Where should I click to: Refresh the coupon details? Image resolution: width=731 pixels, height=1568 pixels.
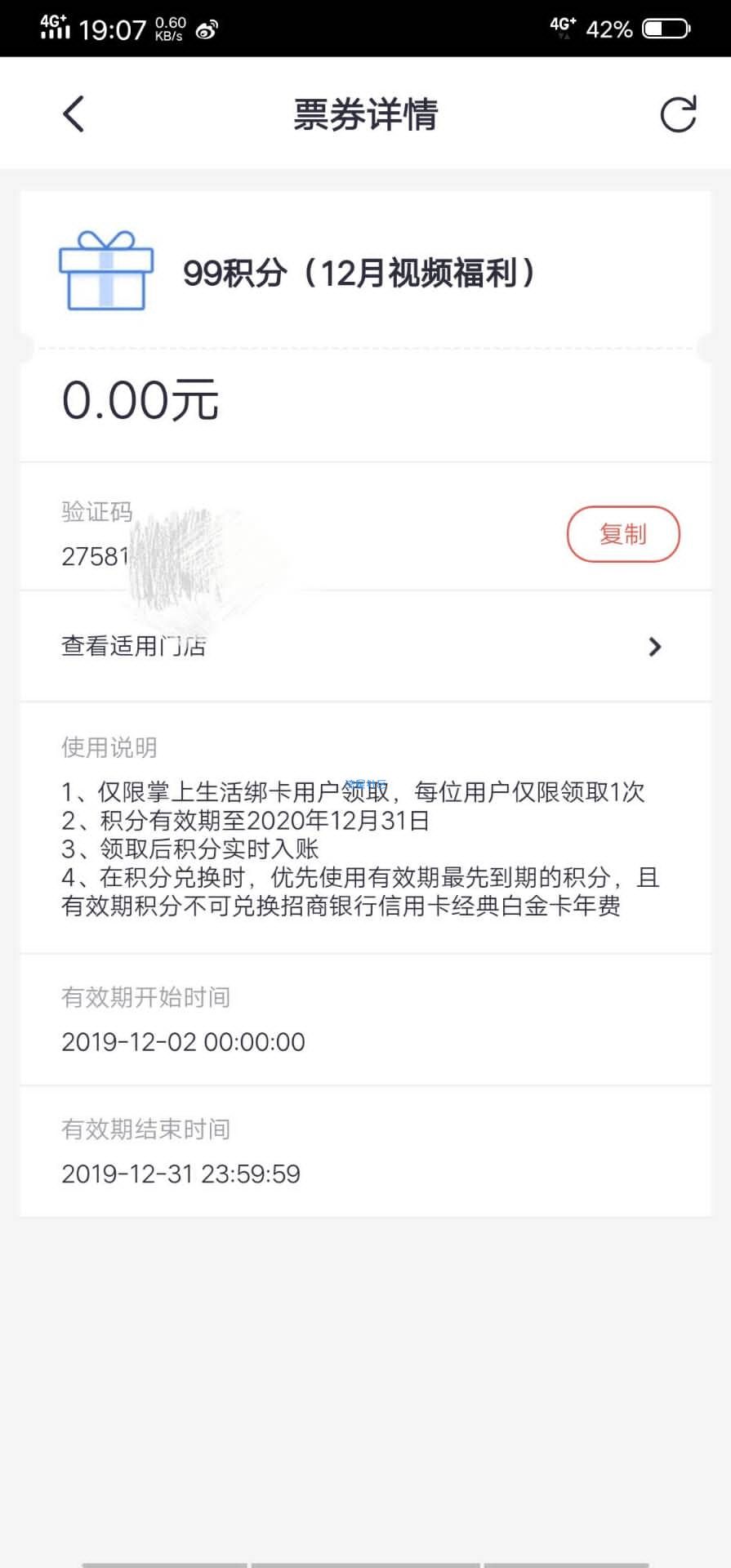point(679,114)
